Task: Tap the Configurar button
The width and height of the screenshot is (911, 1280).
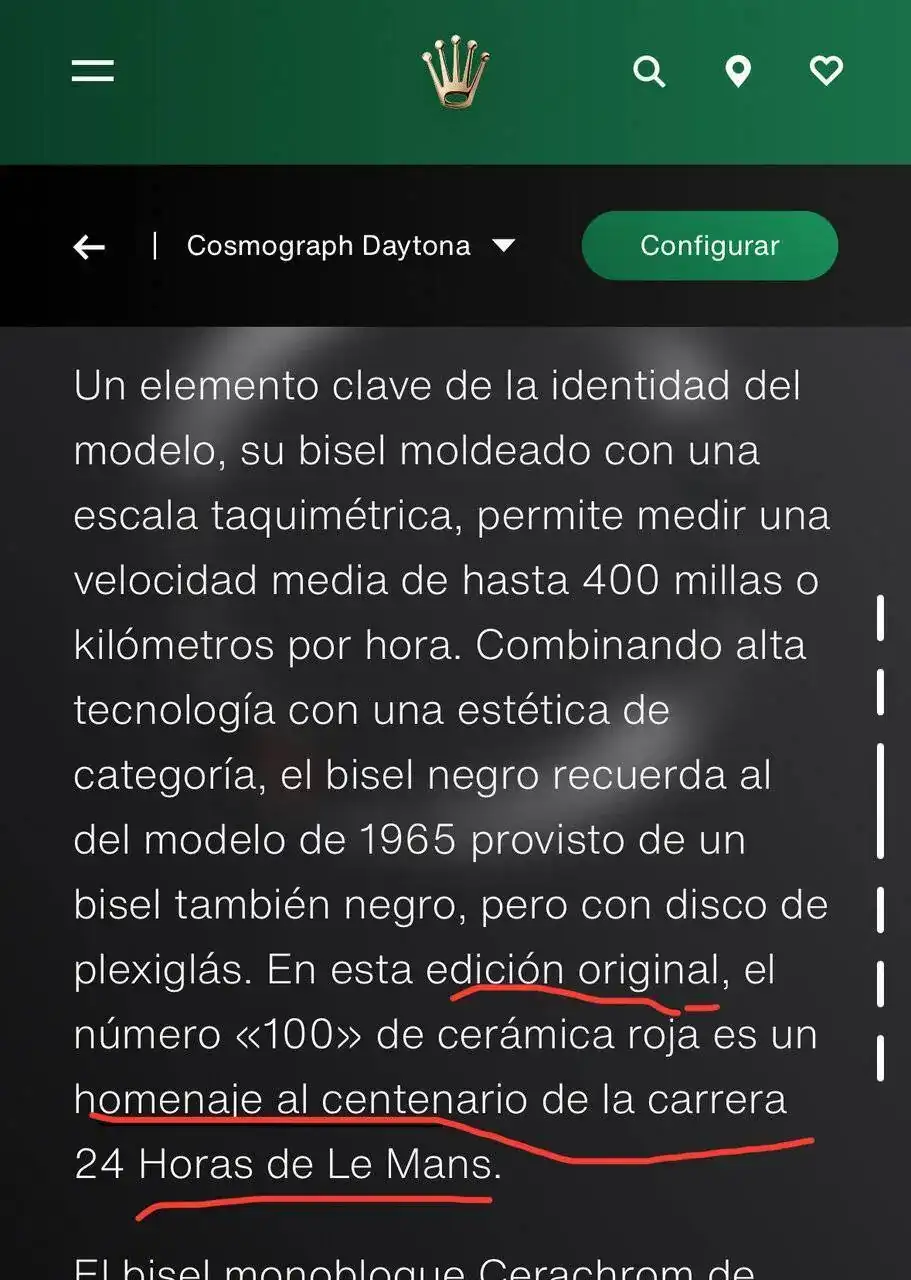Action: click(x=709, y=246)
